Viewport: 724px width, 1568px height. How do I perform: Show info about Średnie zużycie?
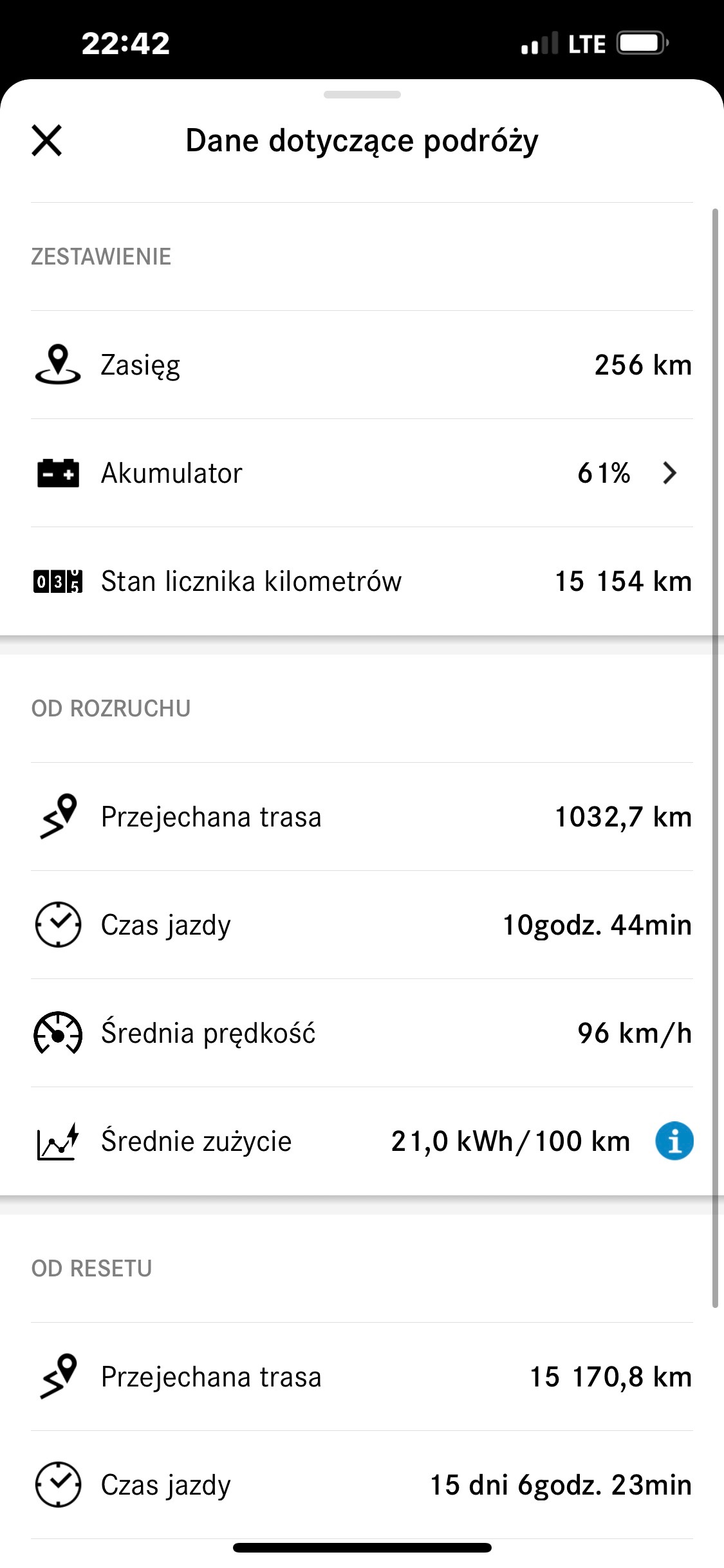coord(674,1141)
